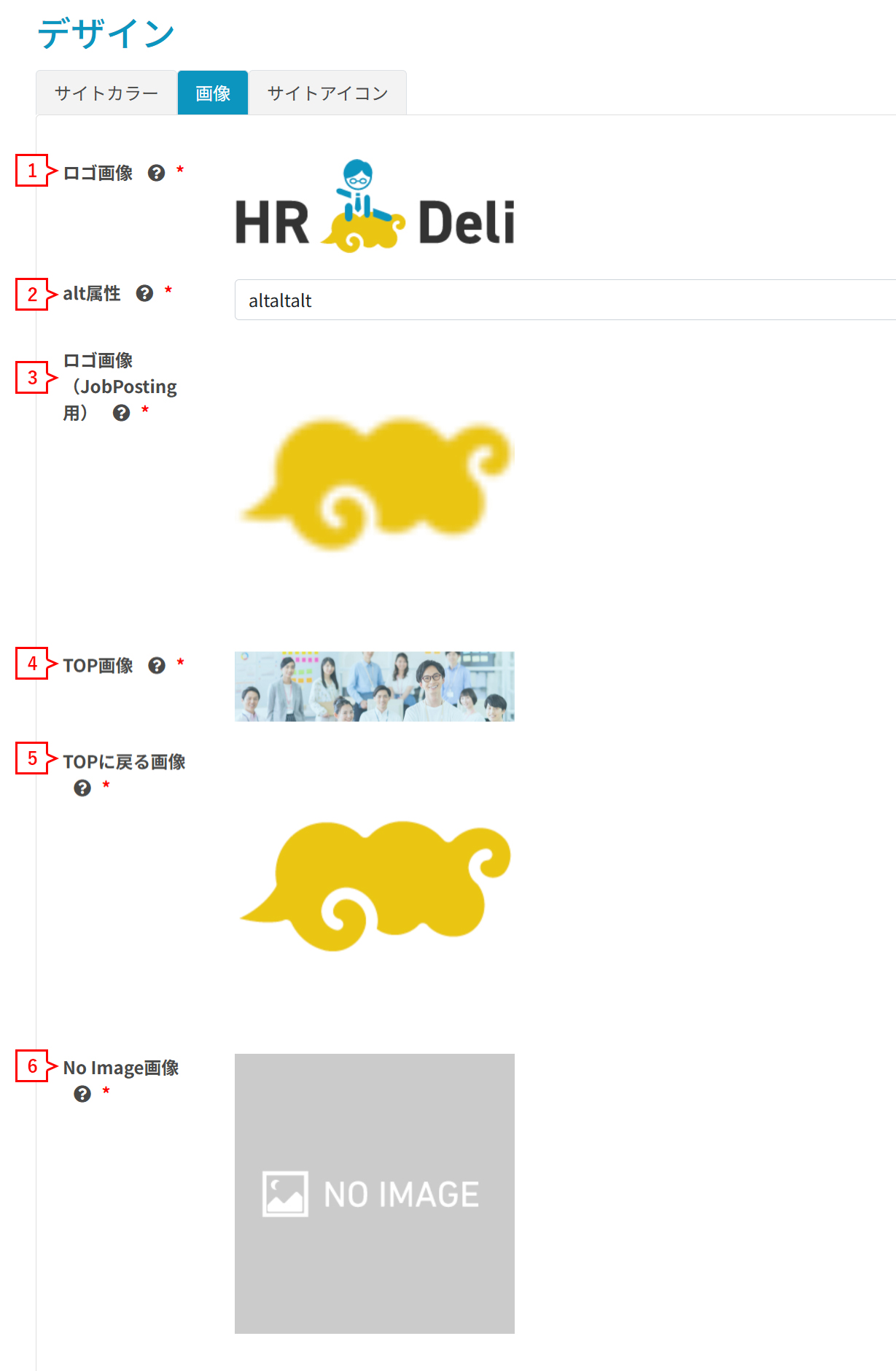Tap the TOP画像 team photo

[x=375, y=686]
